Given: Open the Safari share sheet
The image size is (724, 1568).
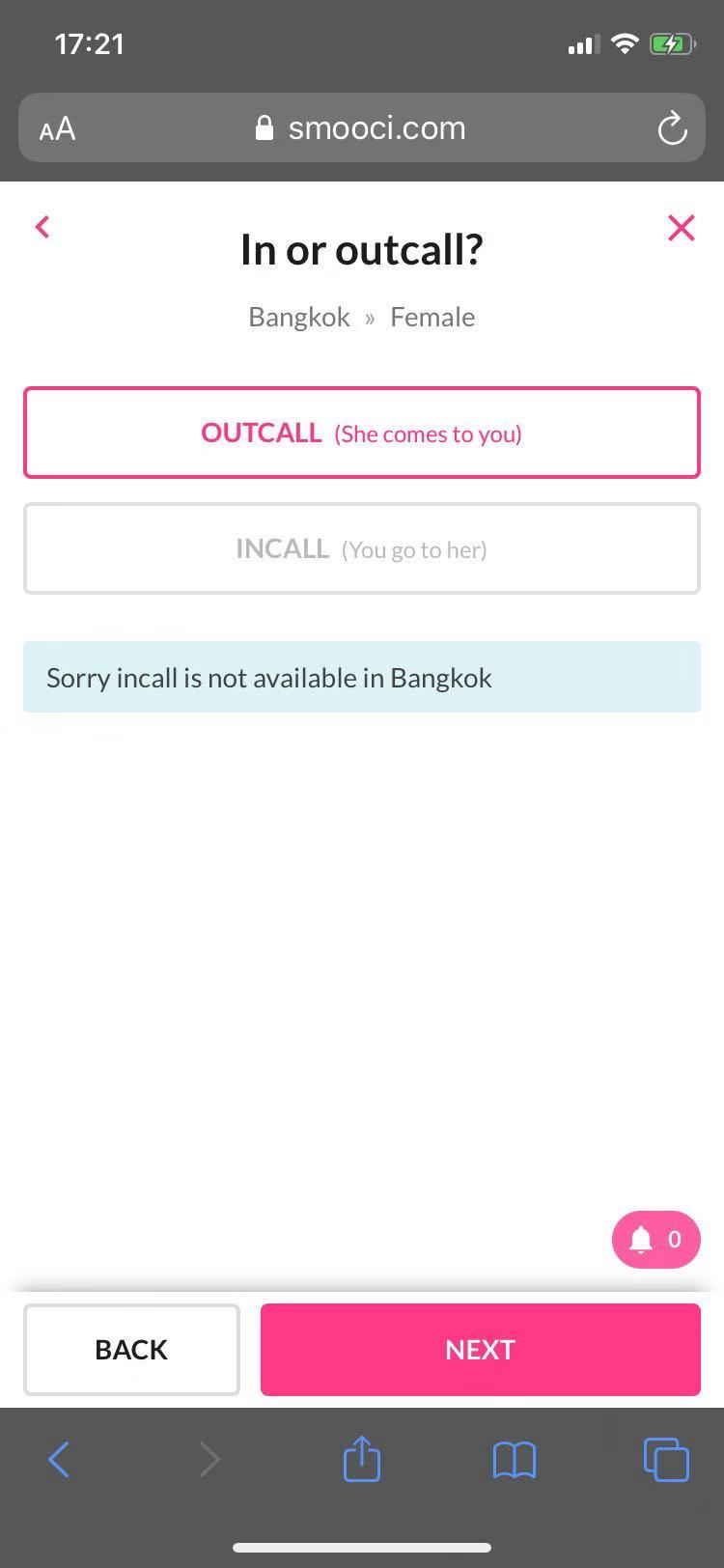Looking at the screenshot, I should click(x=362, y=1459).
